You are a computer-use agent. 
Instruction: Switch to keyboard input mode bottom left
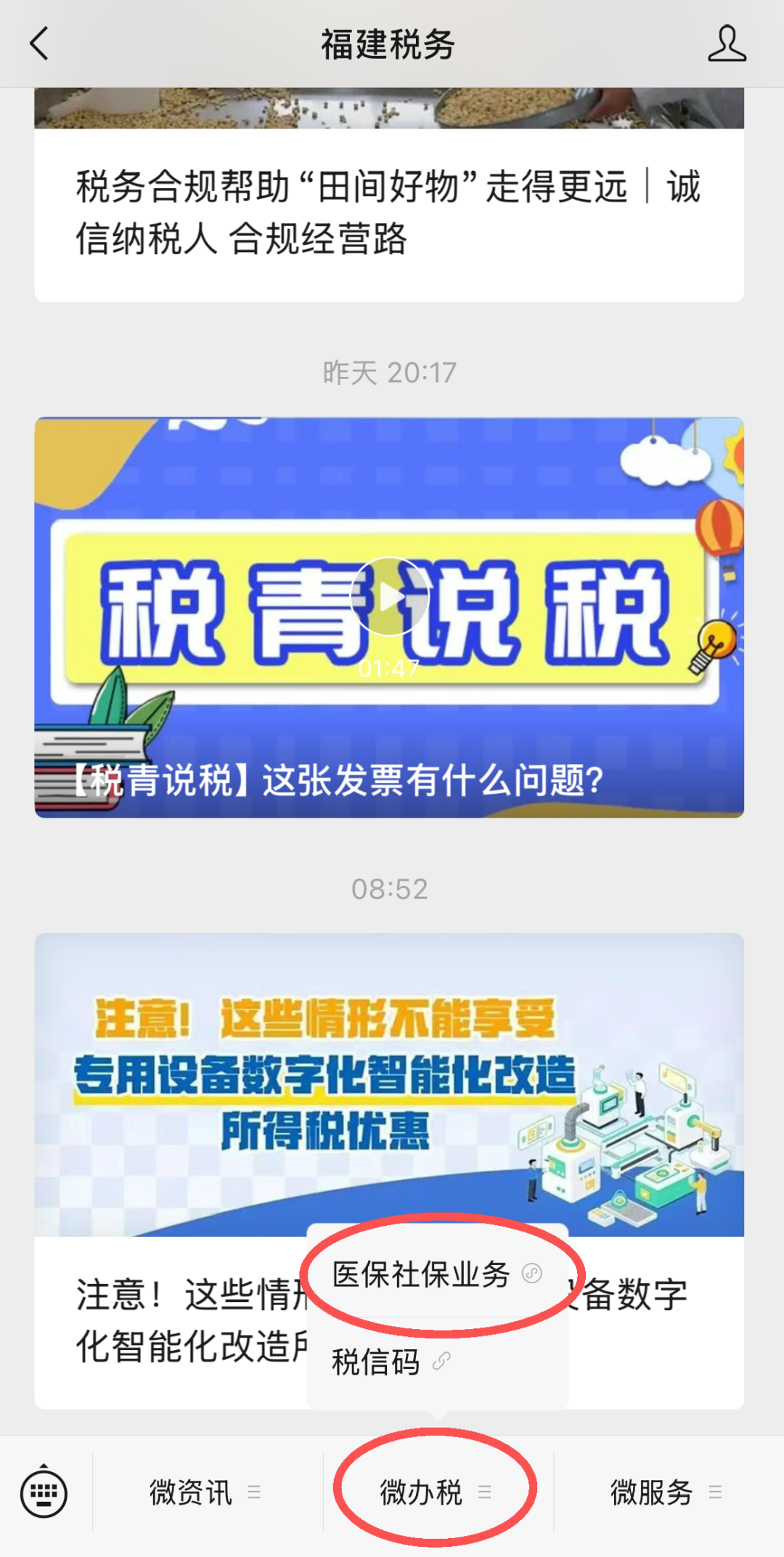44,1492
